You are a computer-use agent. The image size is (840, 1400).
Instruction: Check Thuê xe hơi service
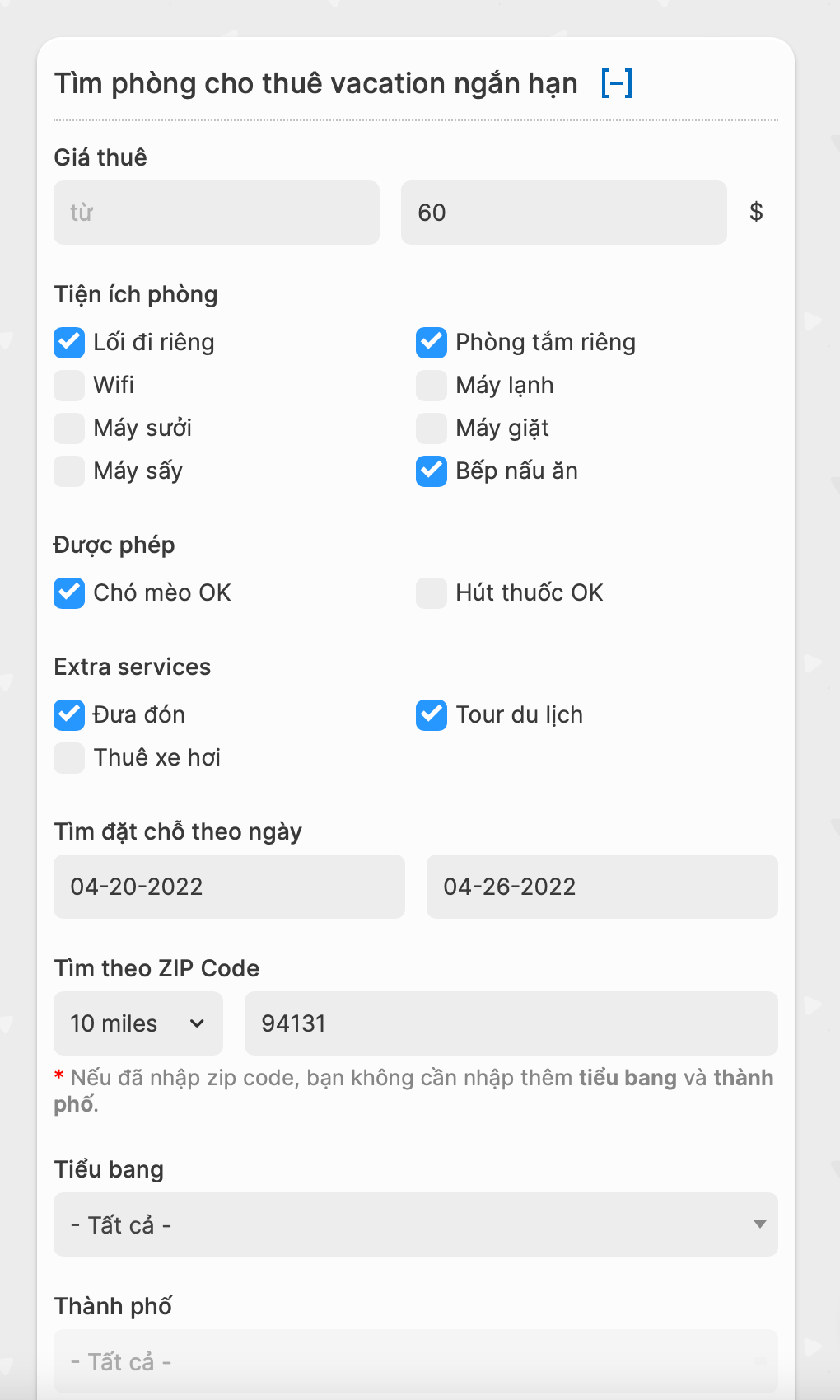pyautogui.click(x=69, y=758)
